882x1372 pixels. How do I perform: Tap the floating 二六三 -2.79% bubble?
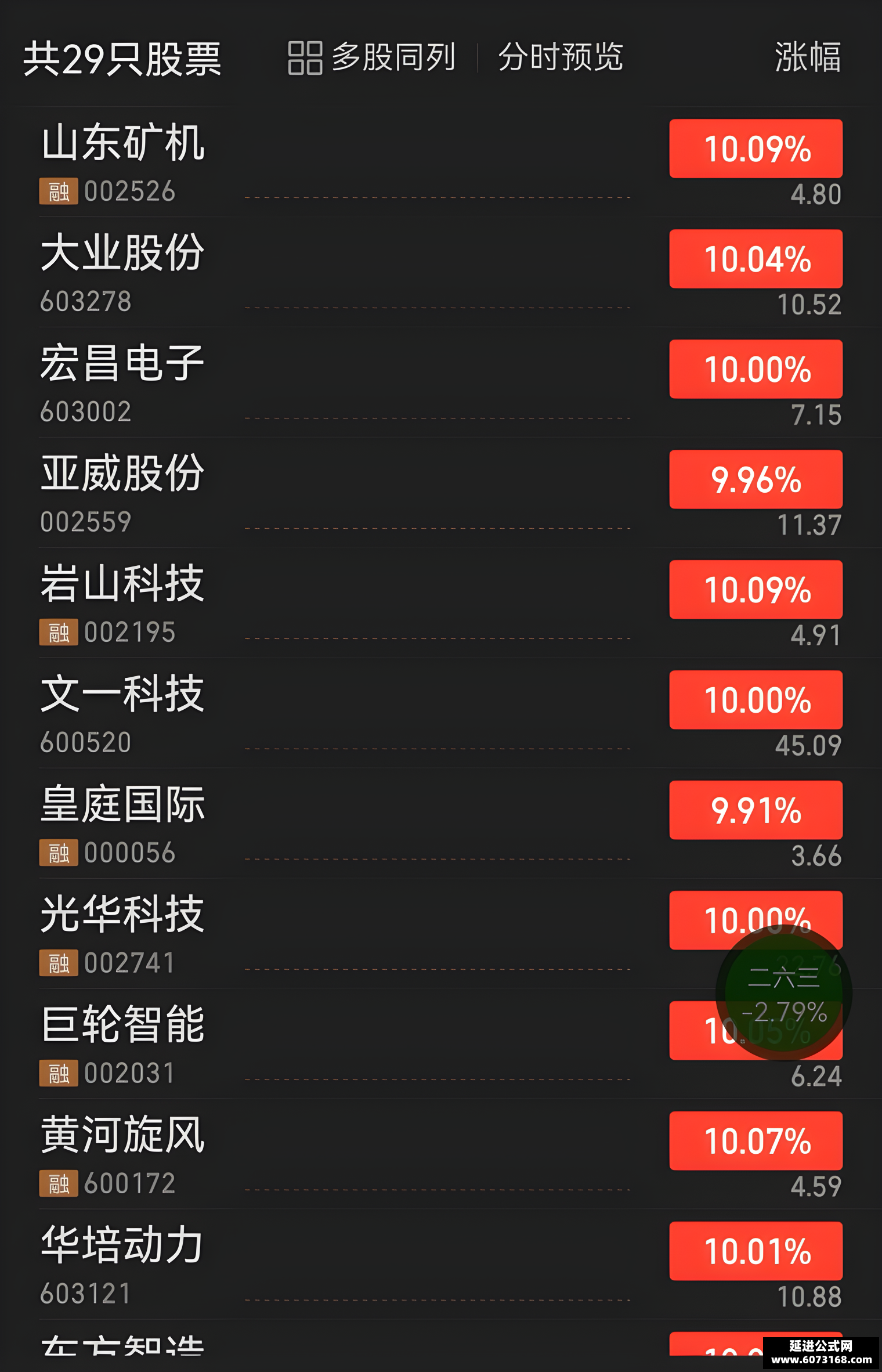[x=784, y=993]
